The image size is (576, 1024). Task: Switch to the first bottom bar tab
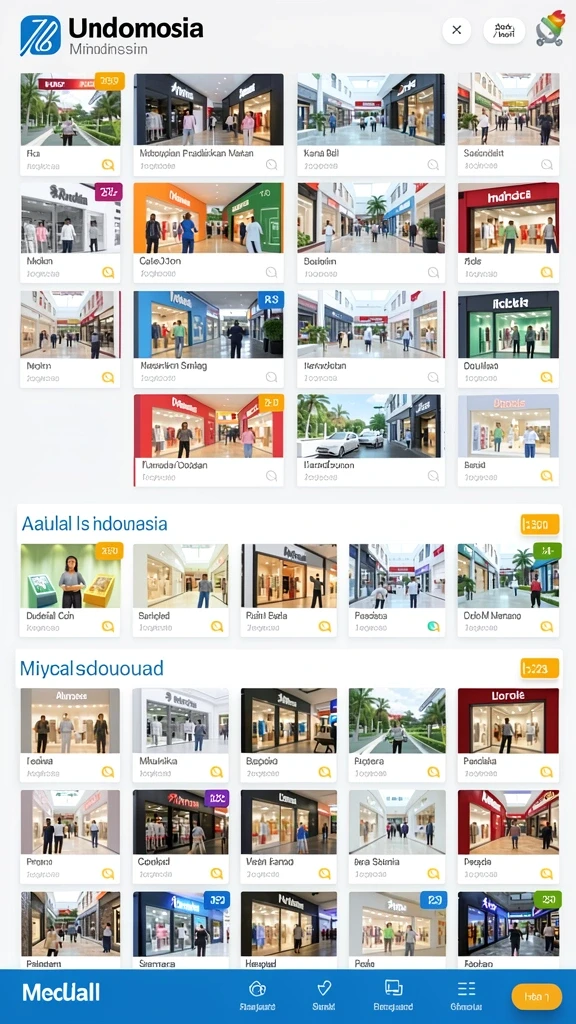[x=257, y=995]
